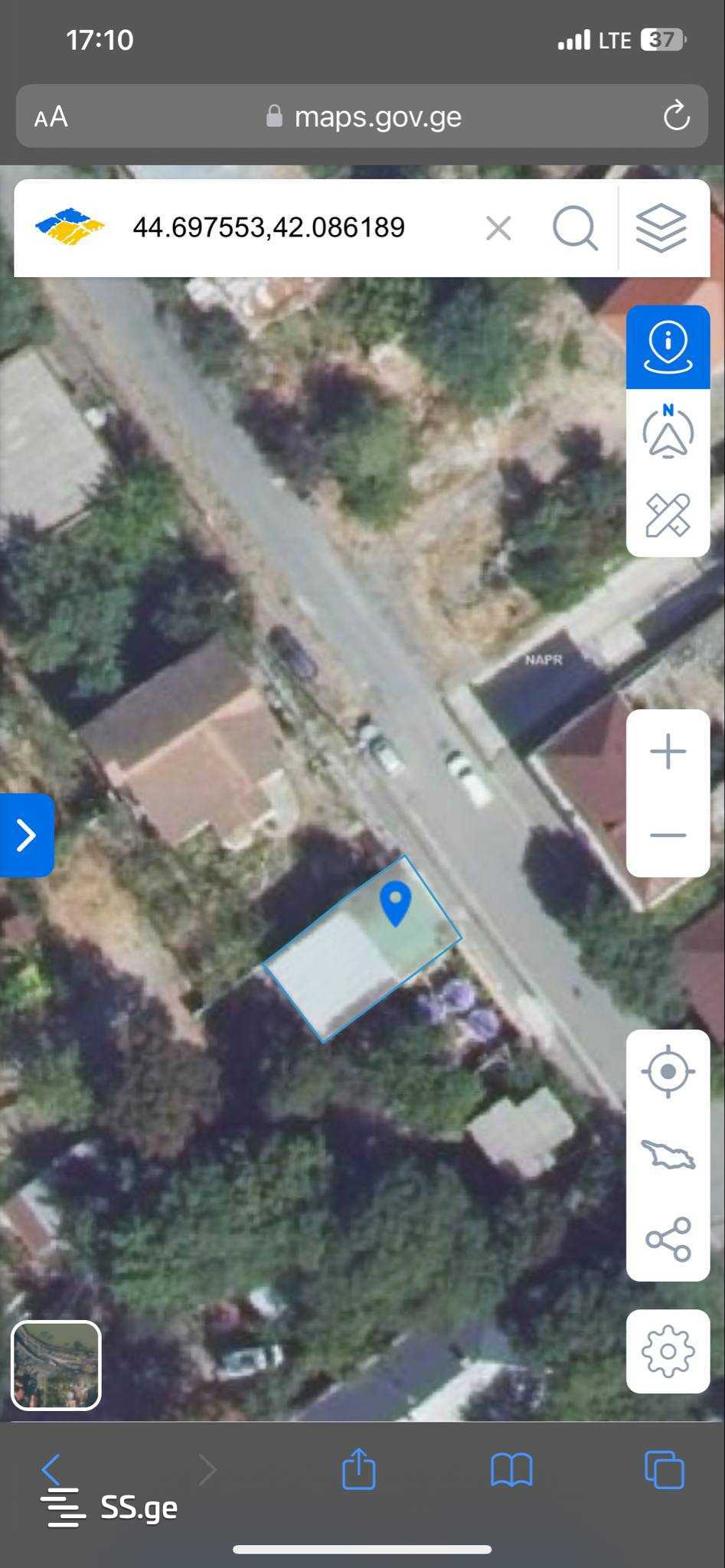Reset map orientation to north
This screenshot has height=1568, width=725.
click(x=668, y=433)
